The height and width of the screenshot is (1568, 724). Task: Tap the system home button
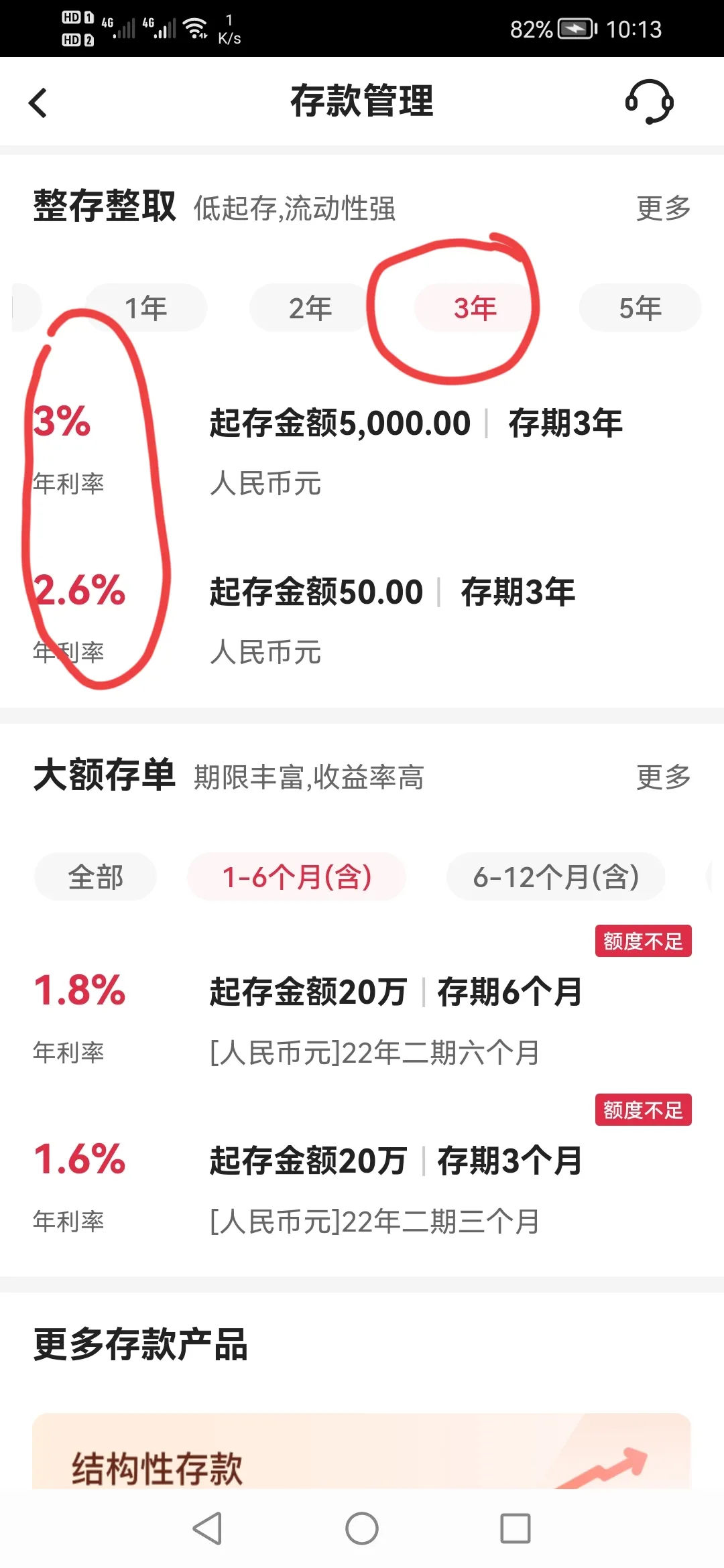pos(362,1528)
